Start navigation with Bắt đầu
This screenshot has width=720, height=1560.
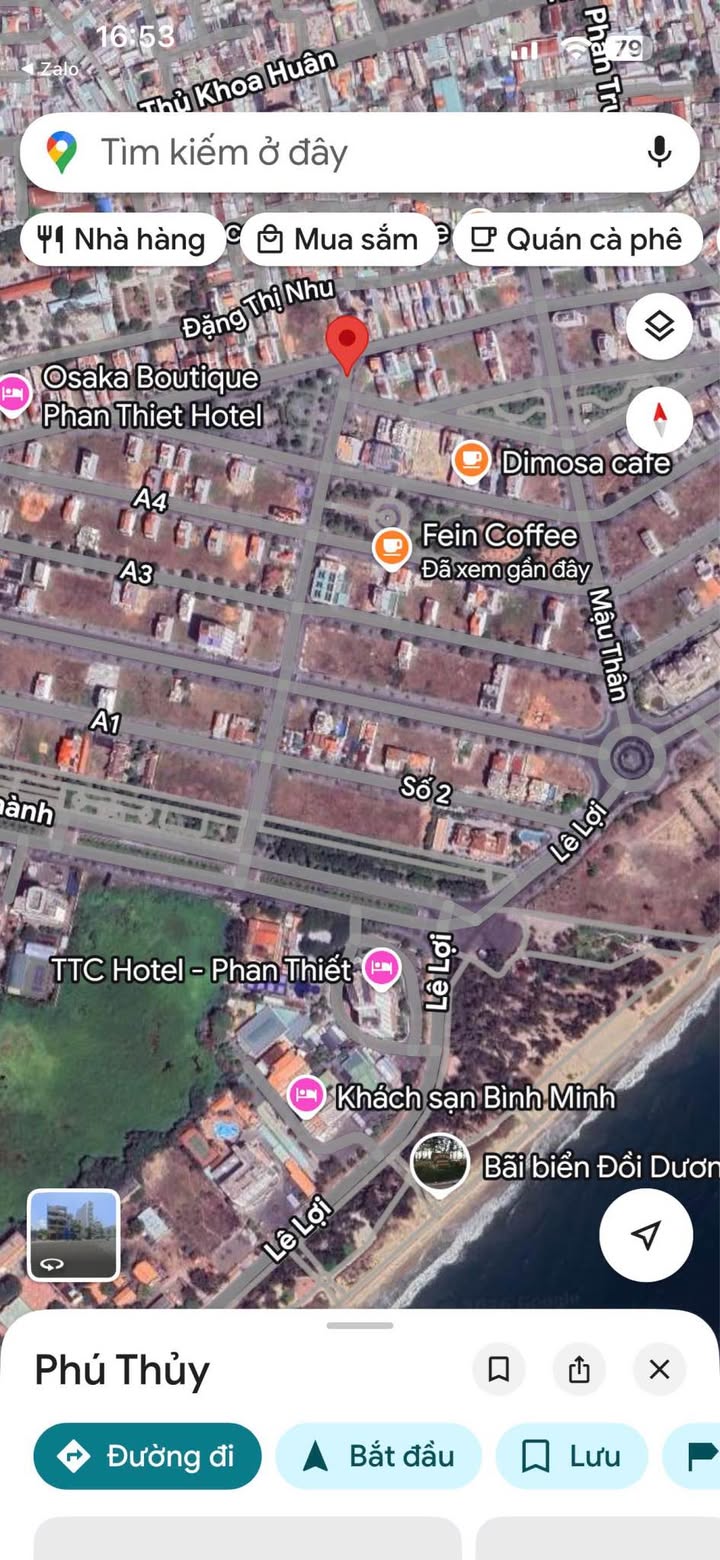click(379, 1456)
